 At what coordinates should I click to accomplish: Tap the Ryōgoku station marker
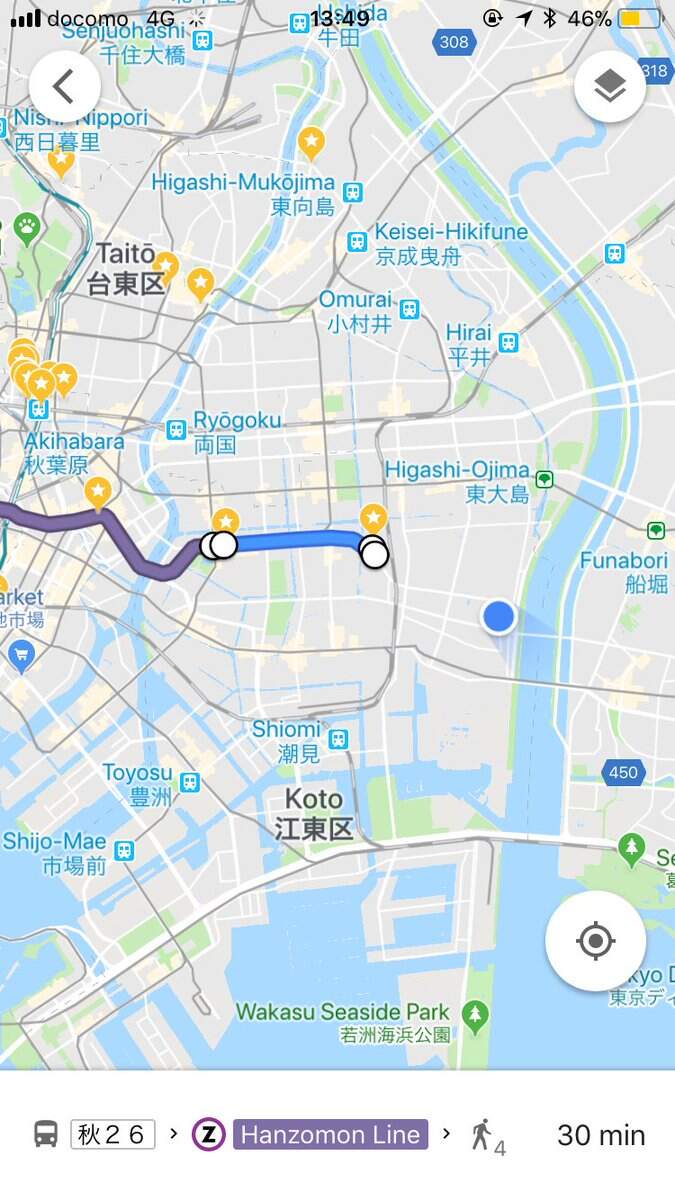tap(176, 430)
